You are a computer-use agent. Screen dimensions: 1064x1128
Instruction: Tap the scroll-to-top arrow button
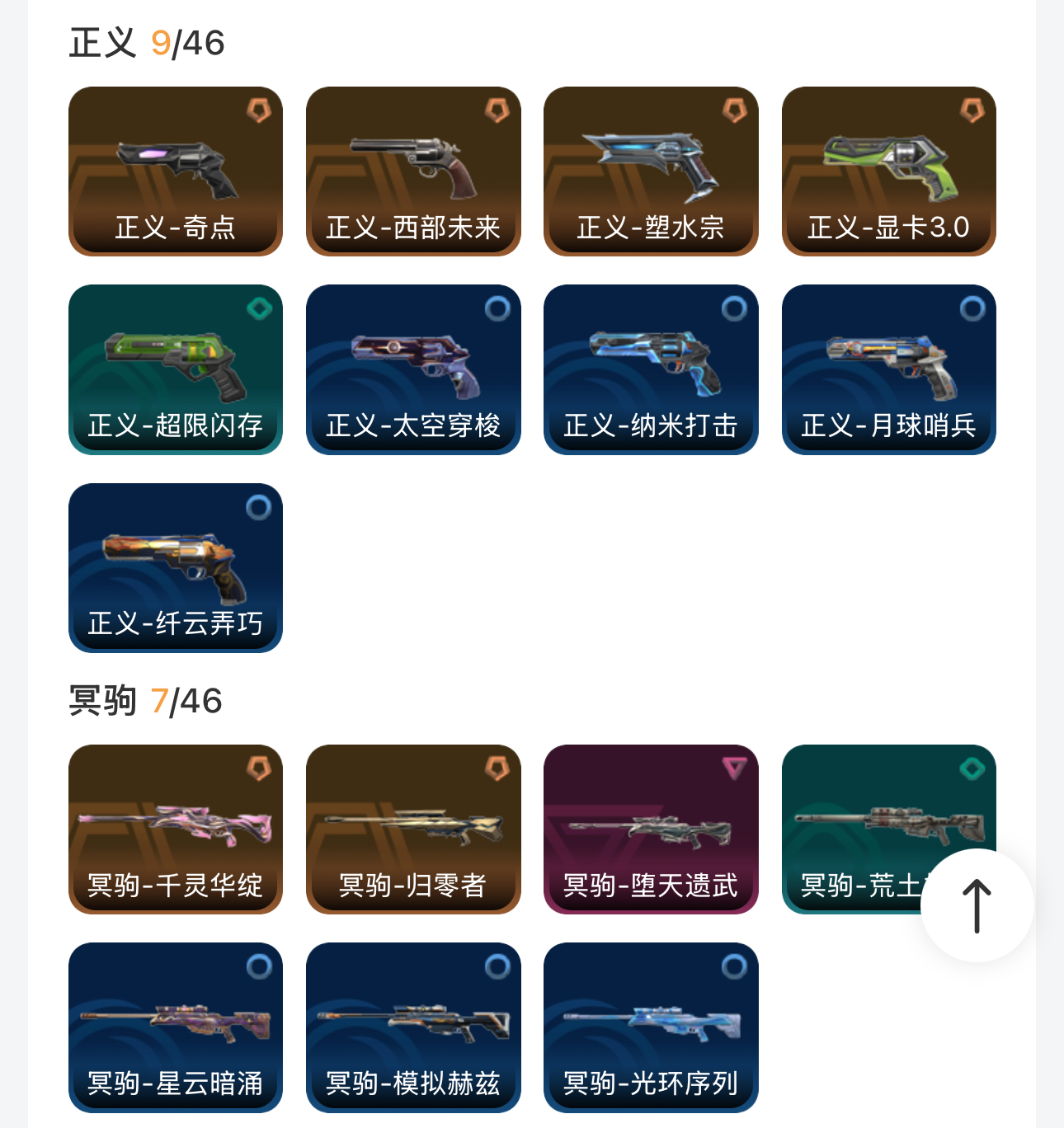(977, 905)
